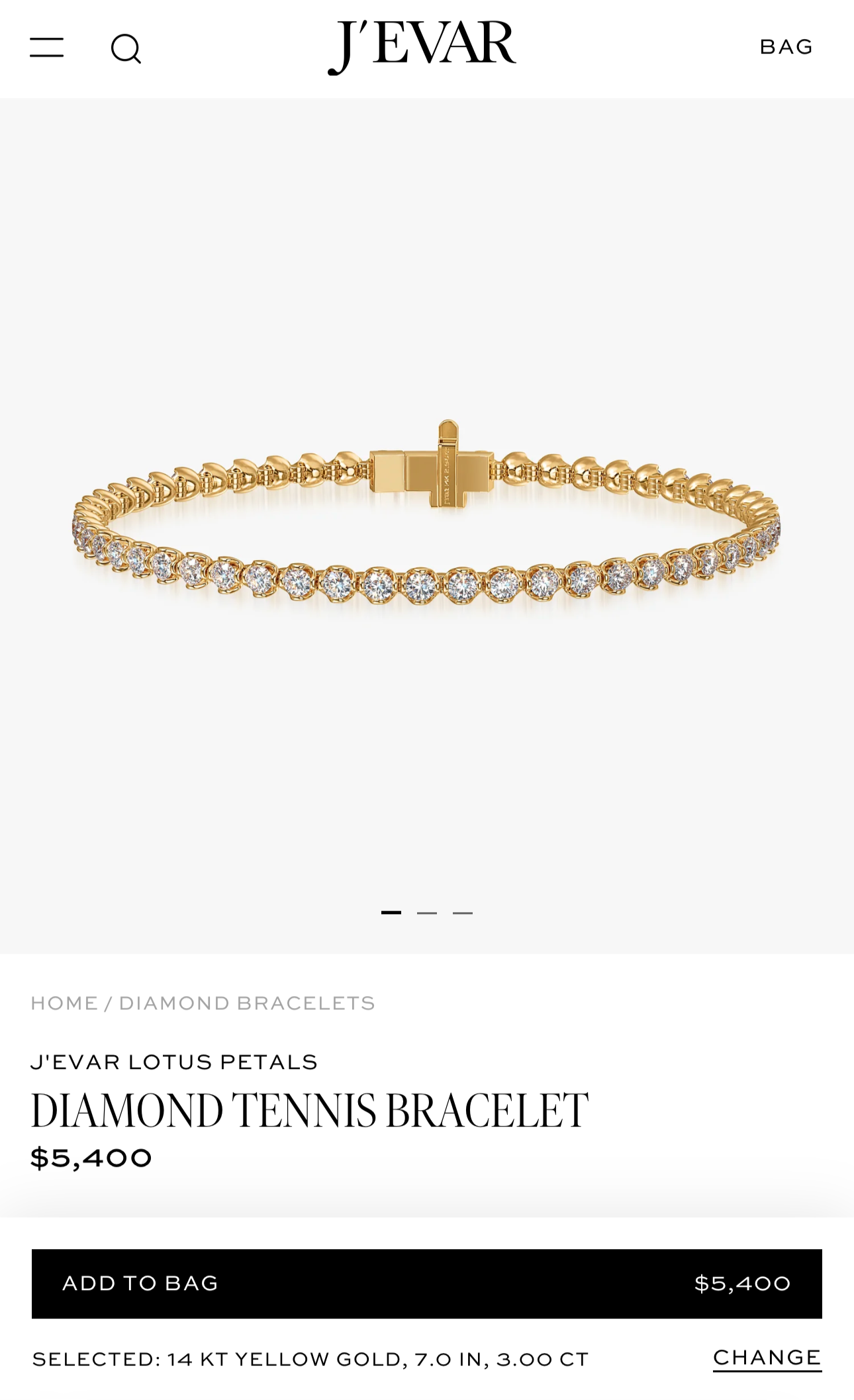Go to J'EVAR home via logo
Image resolution: width=854 pixels, height=1400 pixels.
pos(422,47)
